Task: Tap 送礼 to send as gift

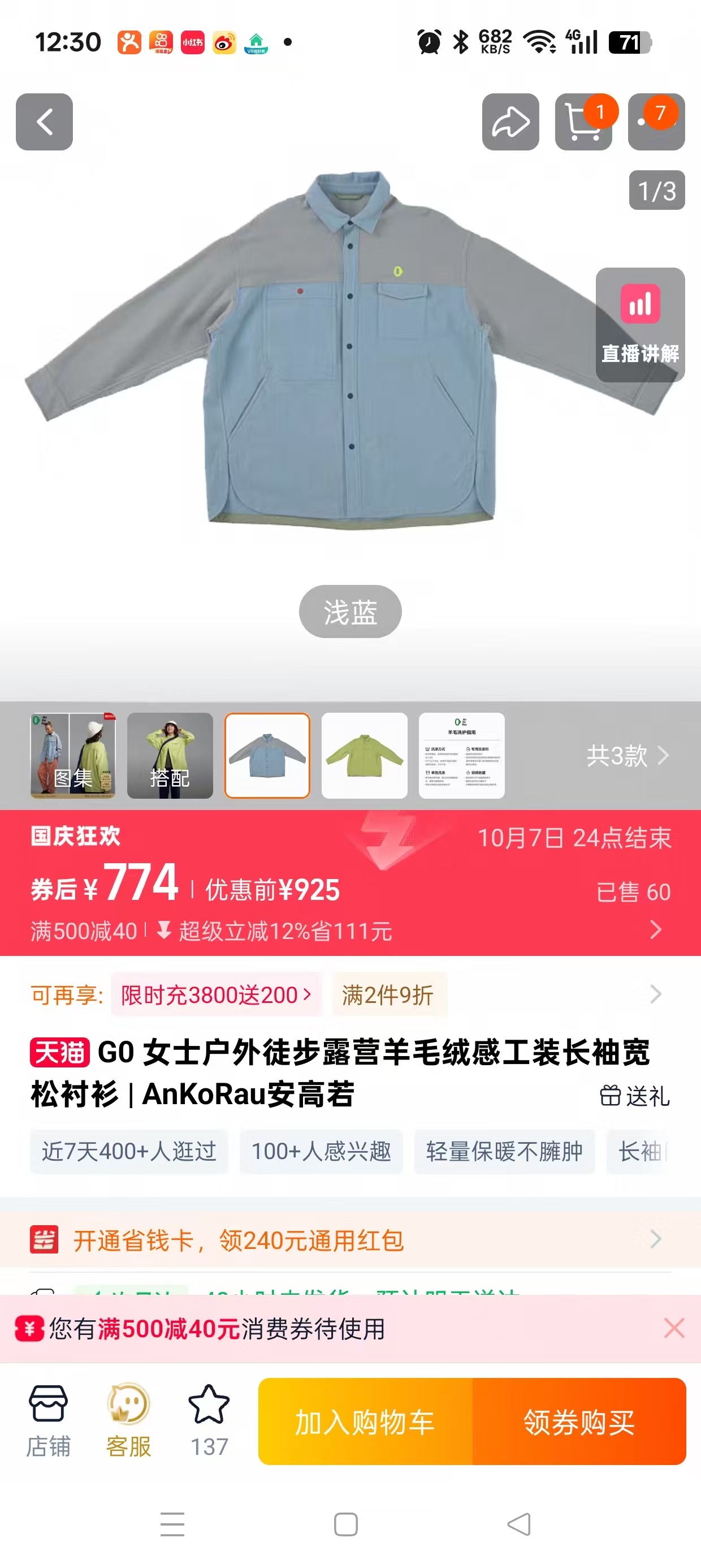Action: tap(635, 1096)
